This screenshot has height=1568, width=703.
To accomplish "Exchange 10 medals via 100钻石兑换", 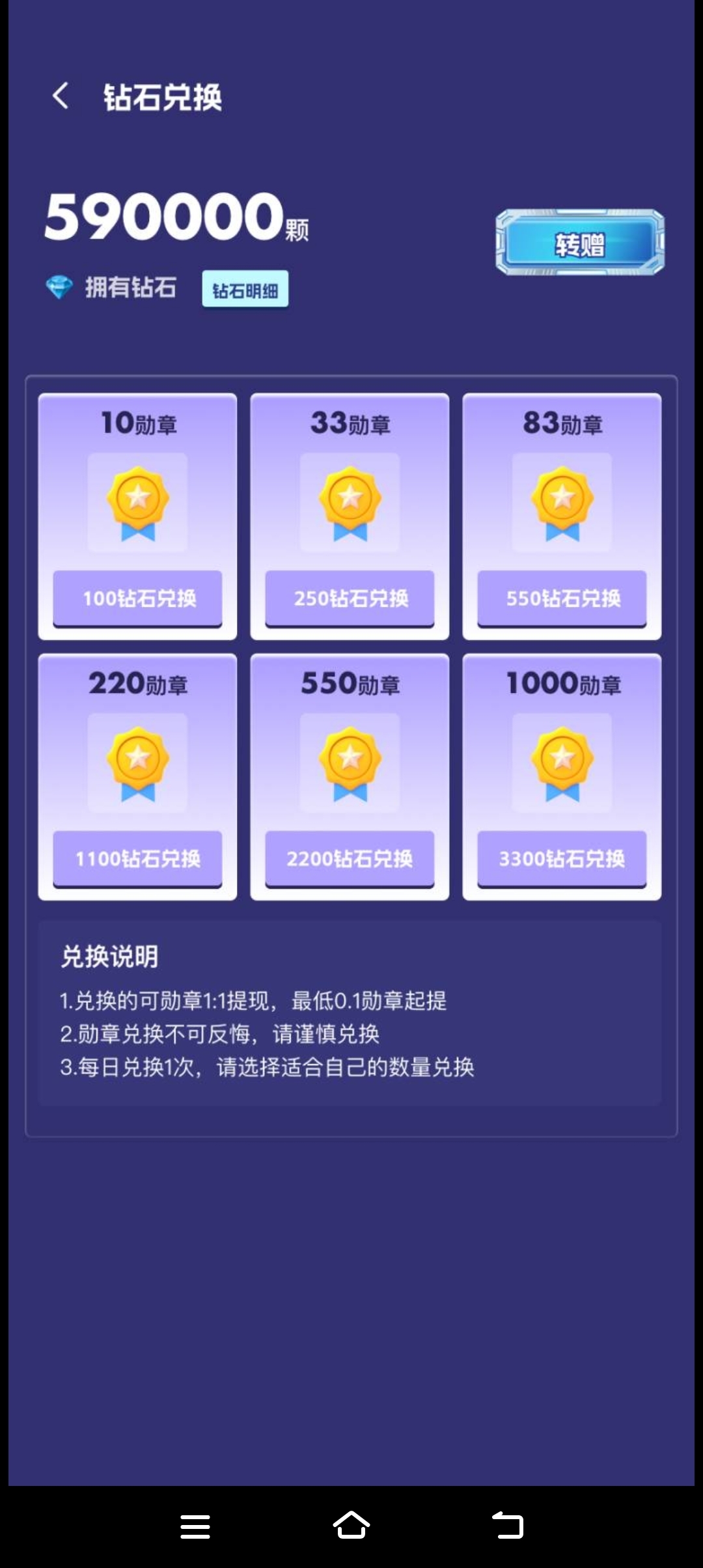I will [x=138, y=598].
